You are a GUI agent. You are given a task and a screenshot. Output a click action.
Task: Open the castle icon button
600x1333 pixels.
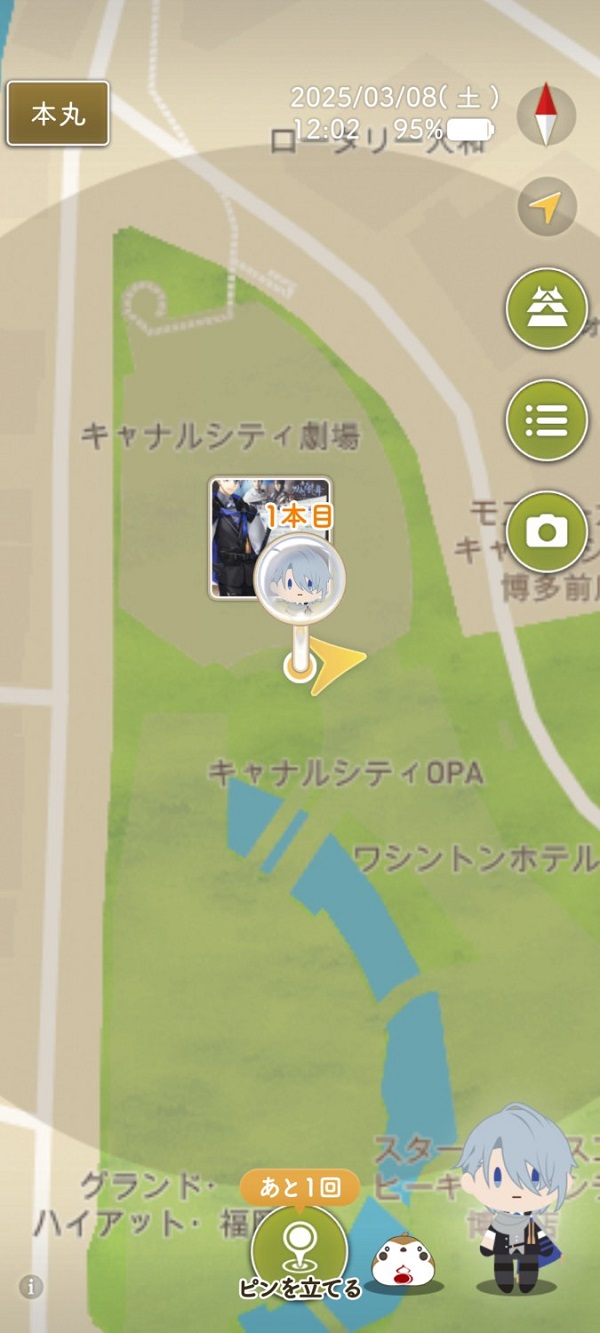pyautogui.click(x=546, y=309)
